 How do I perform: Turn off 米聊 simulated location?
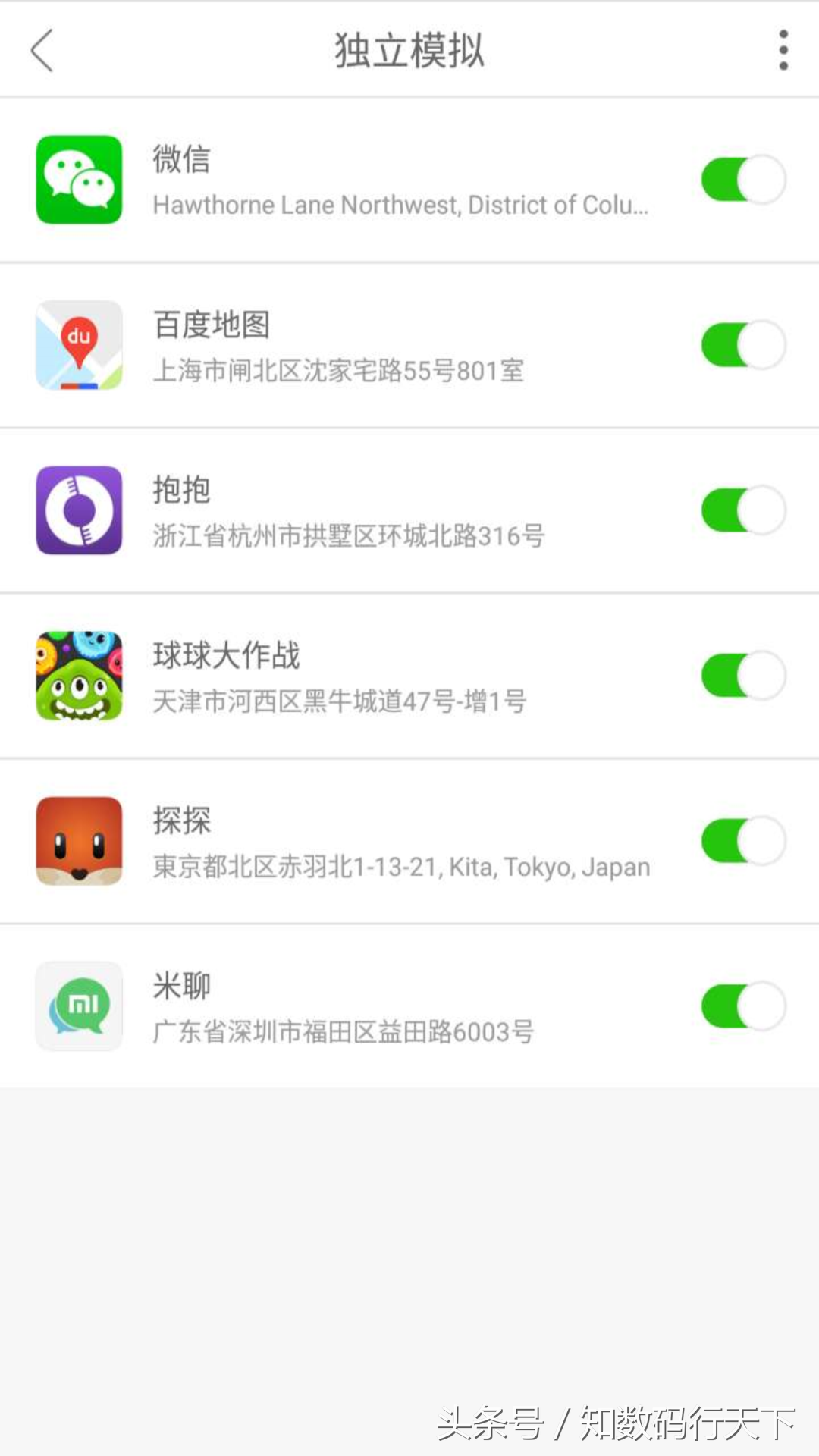pyautogui.click(x=742, y=1006)
